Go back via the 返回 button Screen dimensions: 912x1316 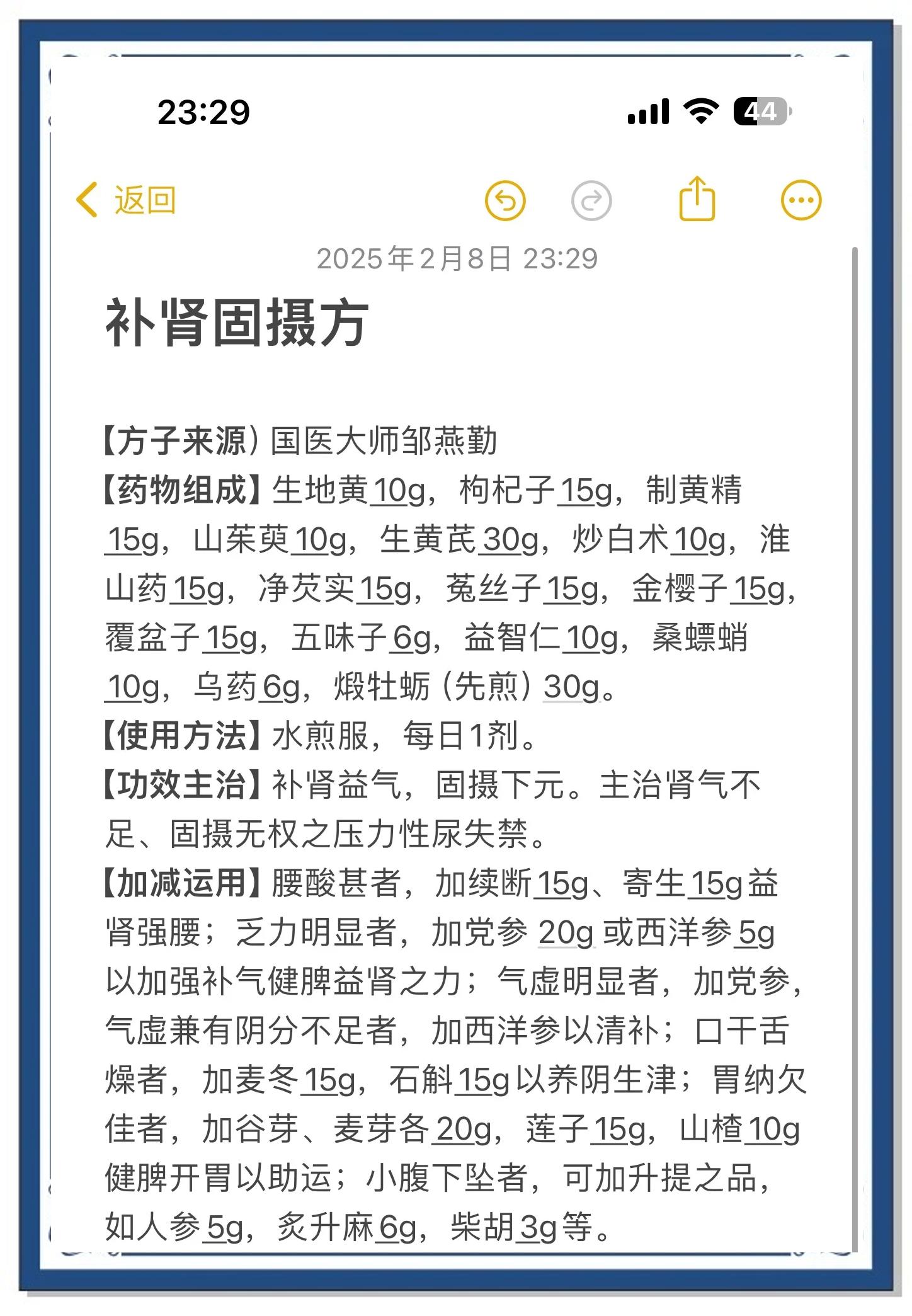tap(127, 201)
